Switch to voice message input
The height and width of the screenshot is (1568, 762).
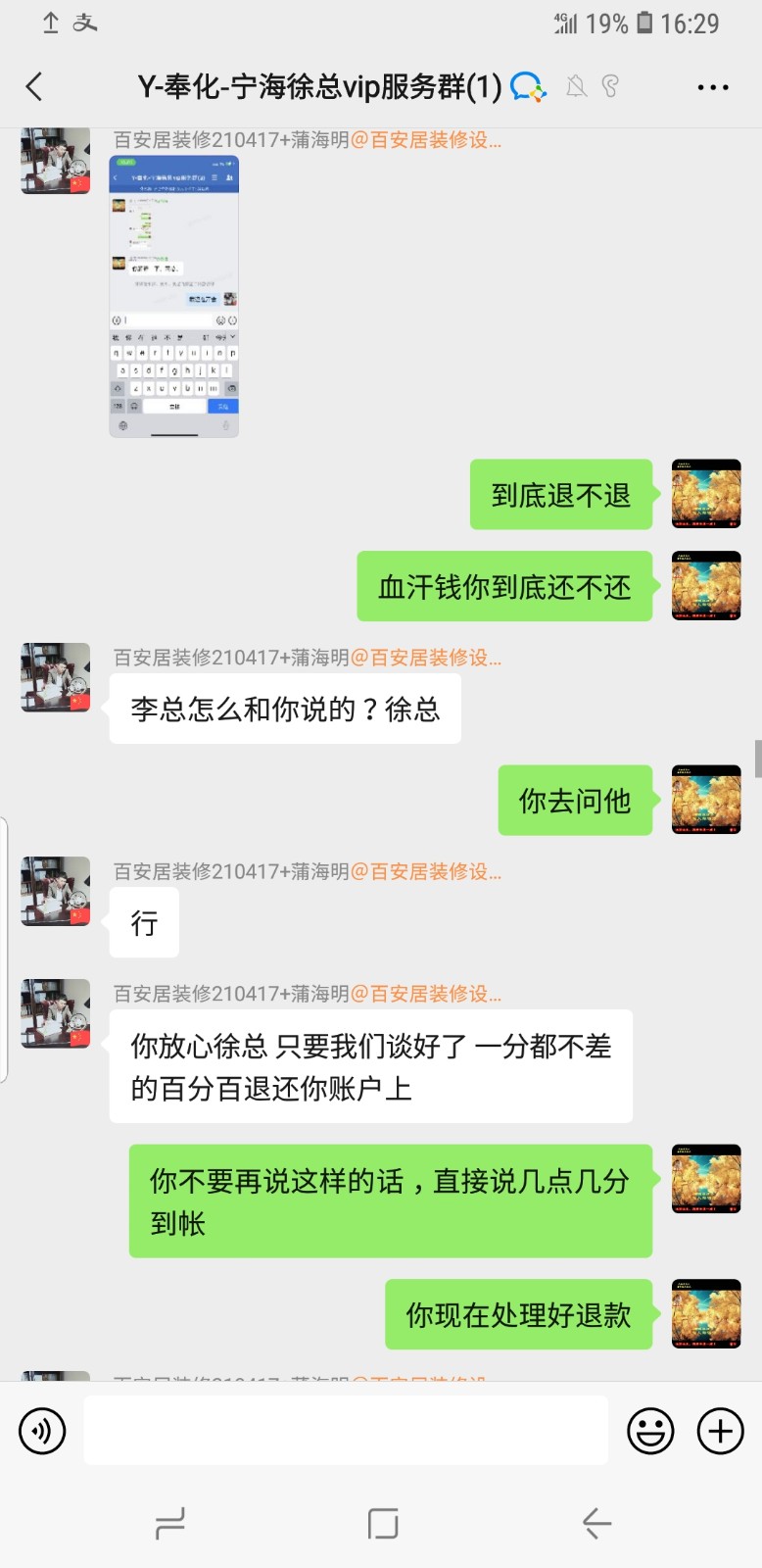pyautogui.click(x=42, y=1431)
